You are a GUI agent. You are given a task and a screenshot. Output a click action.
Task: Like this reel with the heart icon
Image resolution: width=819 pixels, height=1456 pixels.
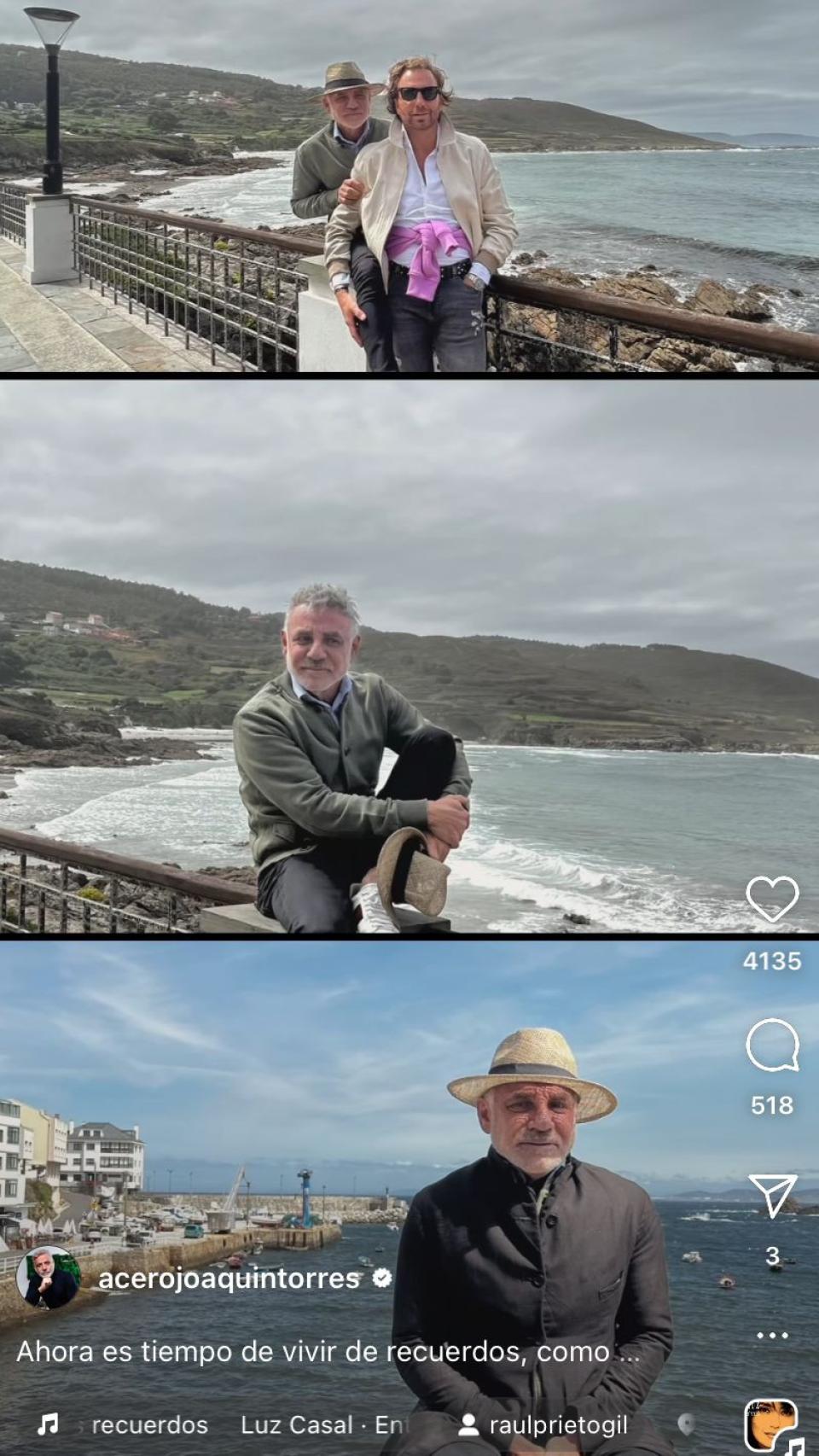point(772,899)
